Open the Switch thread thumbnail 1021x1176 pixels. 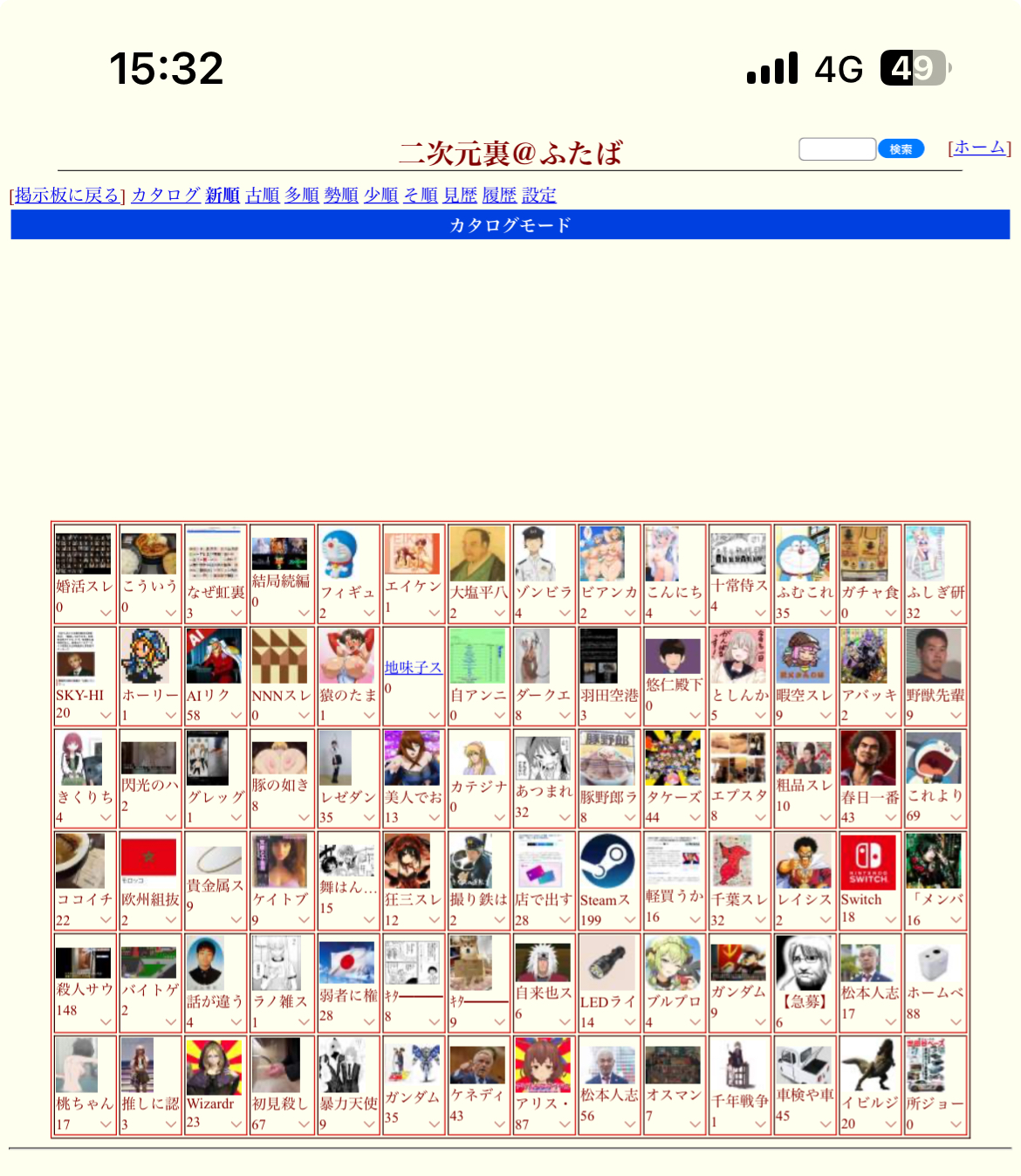(868, 862)
